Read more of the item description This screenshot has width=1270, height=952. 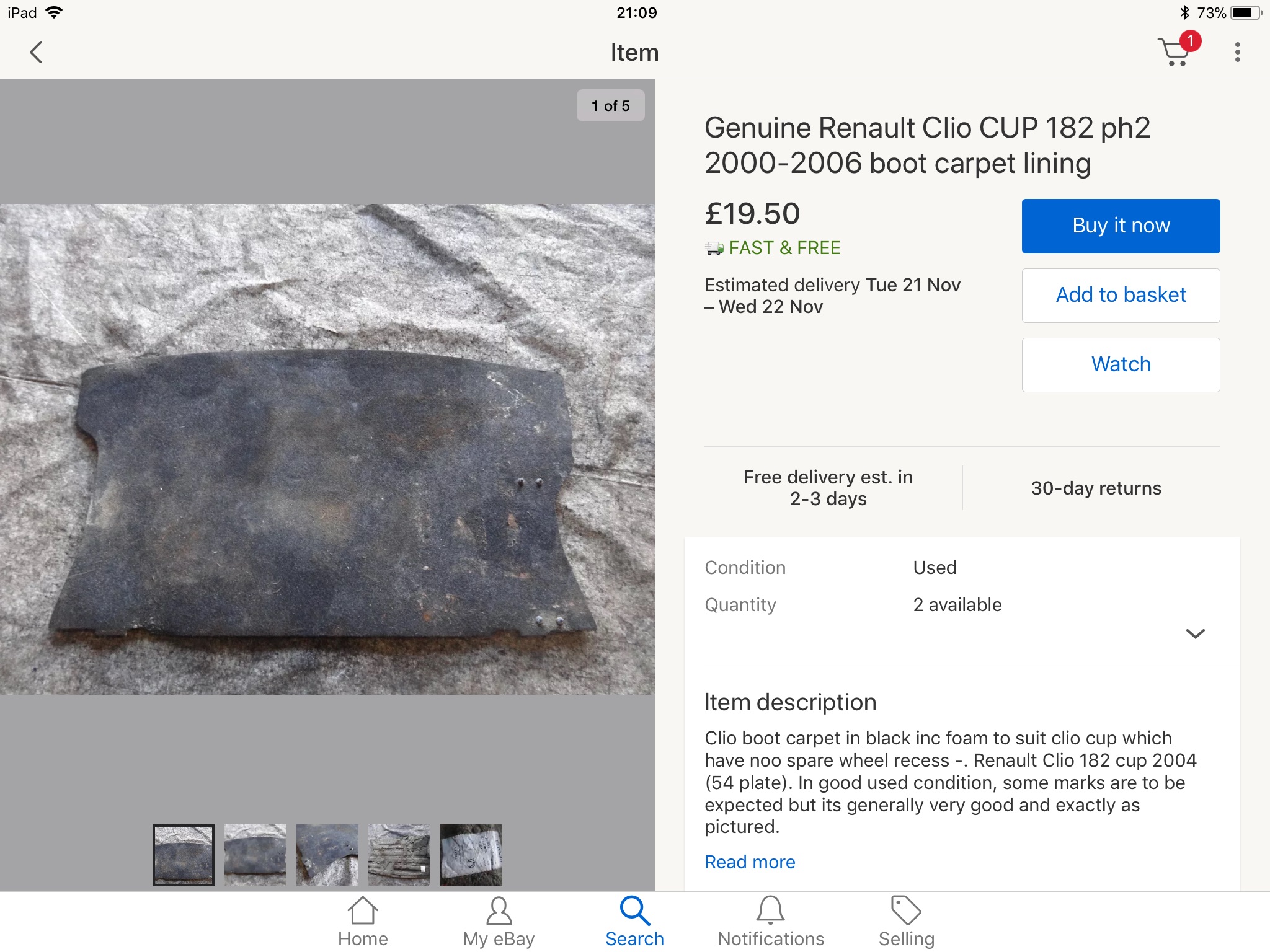point(750,862)
